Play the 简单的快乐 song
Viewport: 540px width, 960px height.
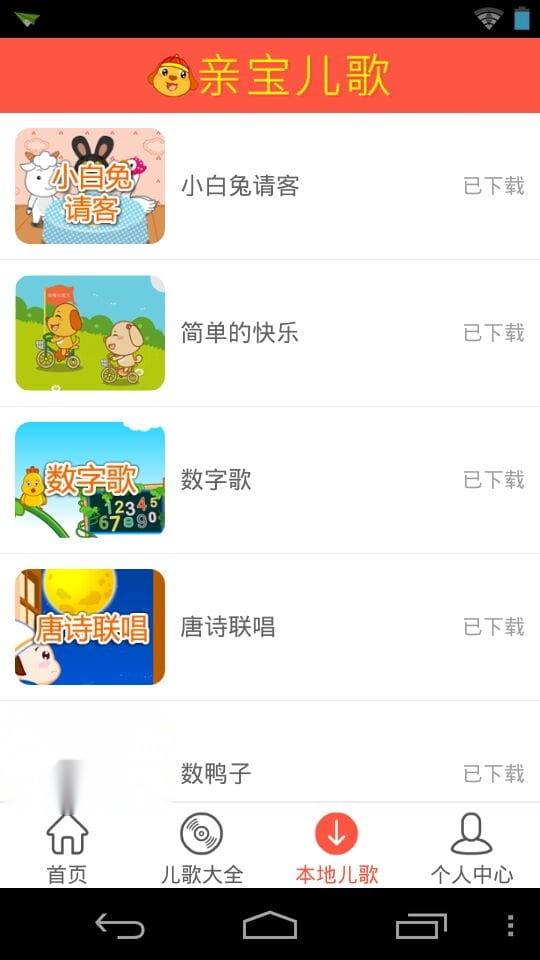coord(270,333)
